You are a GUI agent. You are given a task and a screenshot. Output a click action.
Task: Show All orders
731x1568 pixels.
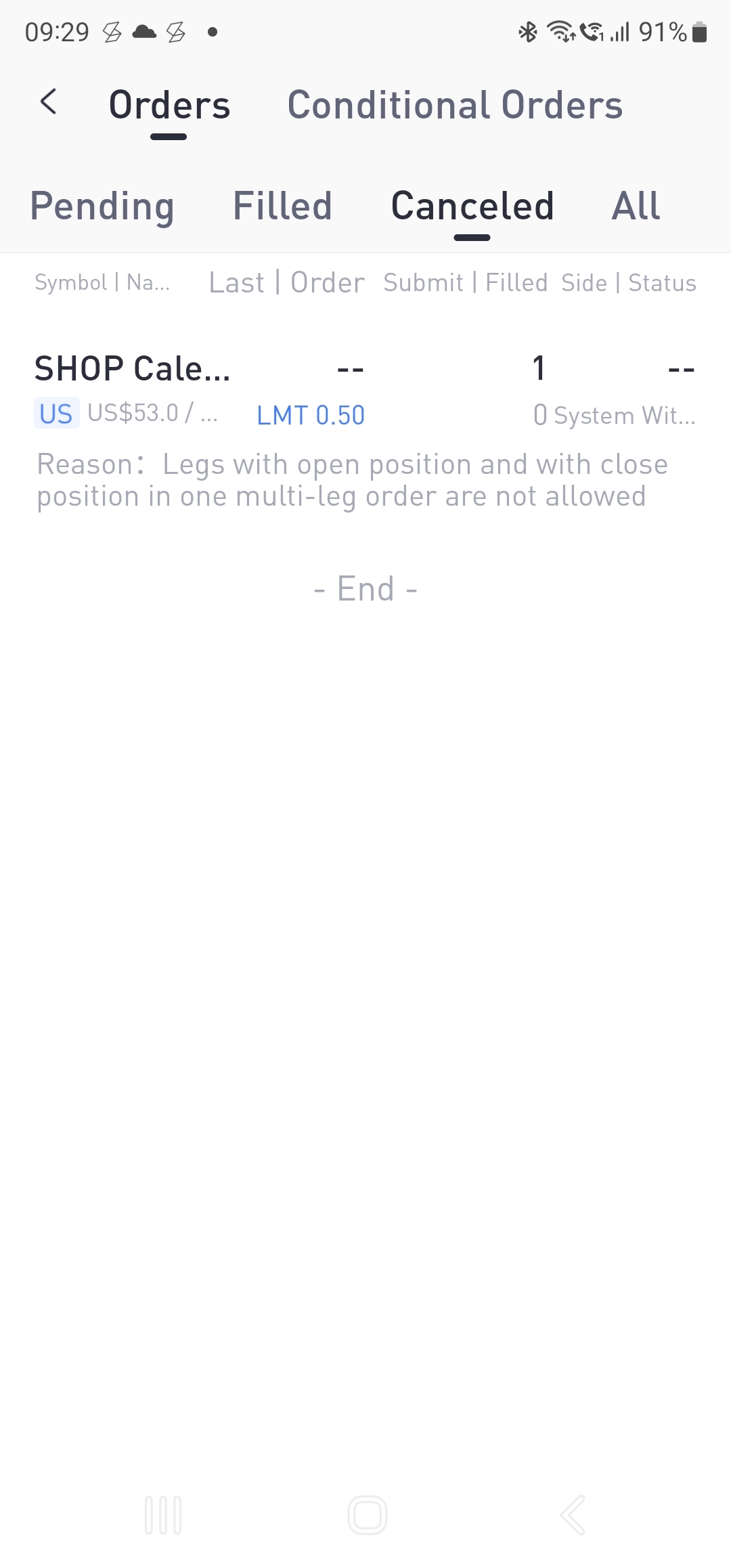click(x=636, y=206)
